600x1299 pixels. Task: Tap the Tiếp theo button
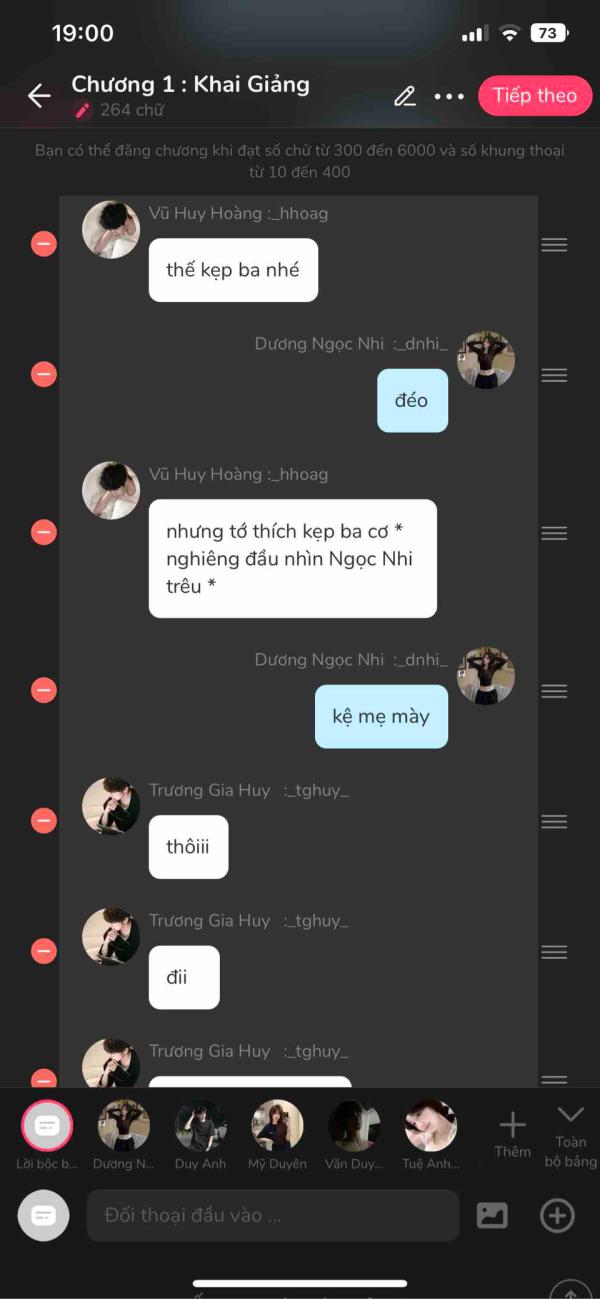pos(534,96)
